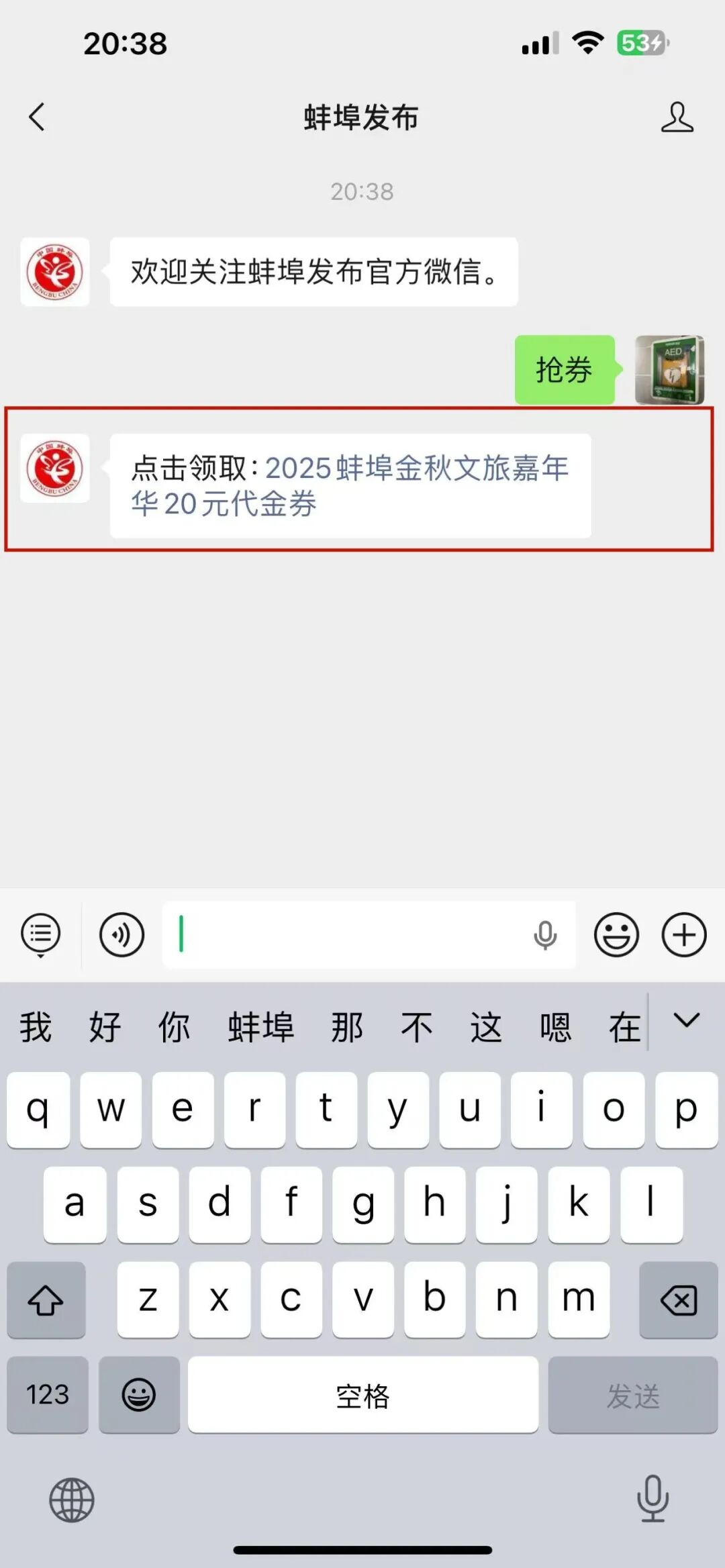The height and width of the screenshot is (1568, 725).
Task: Choose the suggestion word 蚌埠
Action: click(260, 1028)
